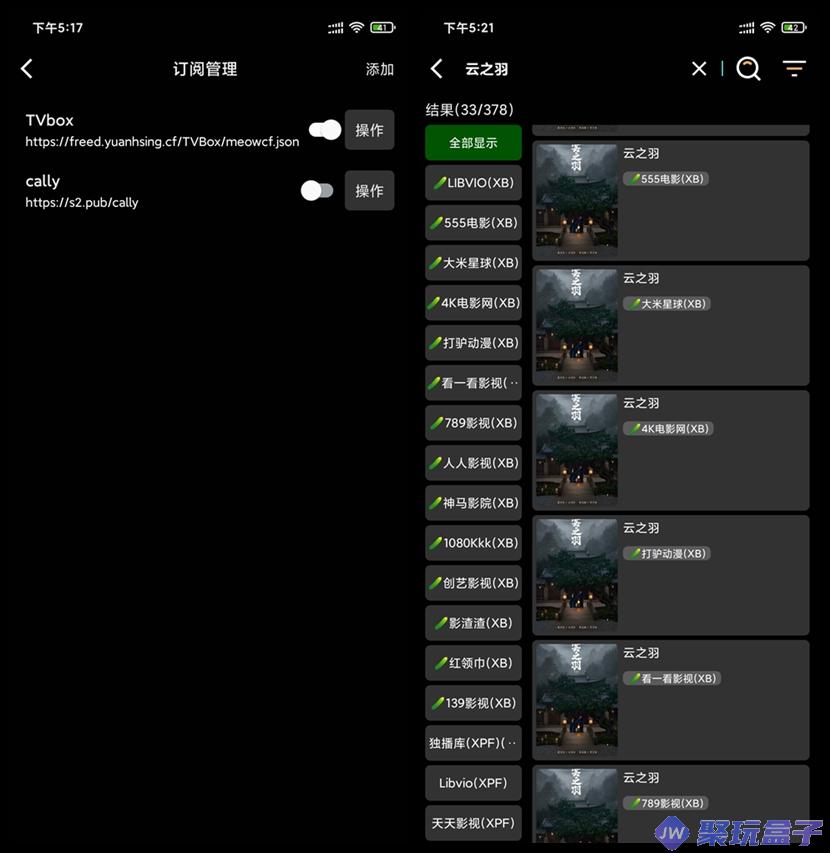Filter results by LIBVIO(XB)
The height and width of the screenshot is (853, 830).
tap(473, 183)
